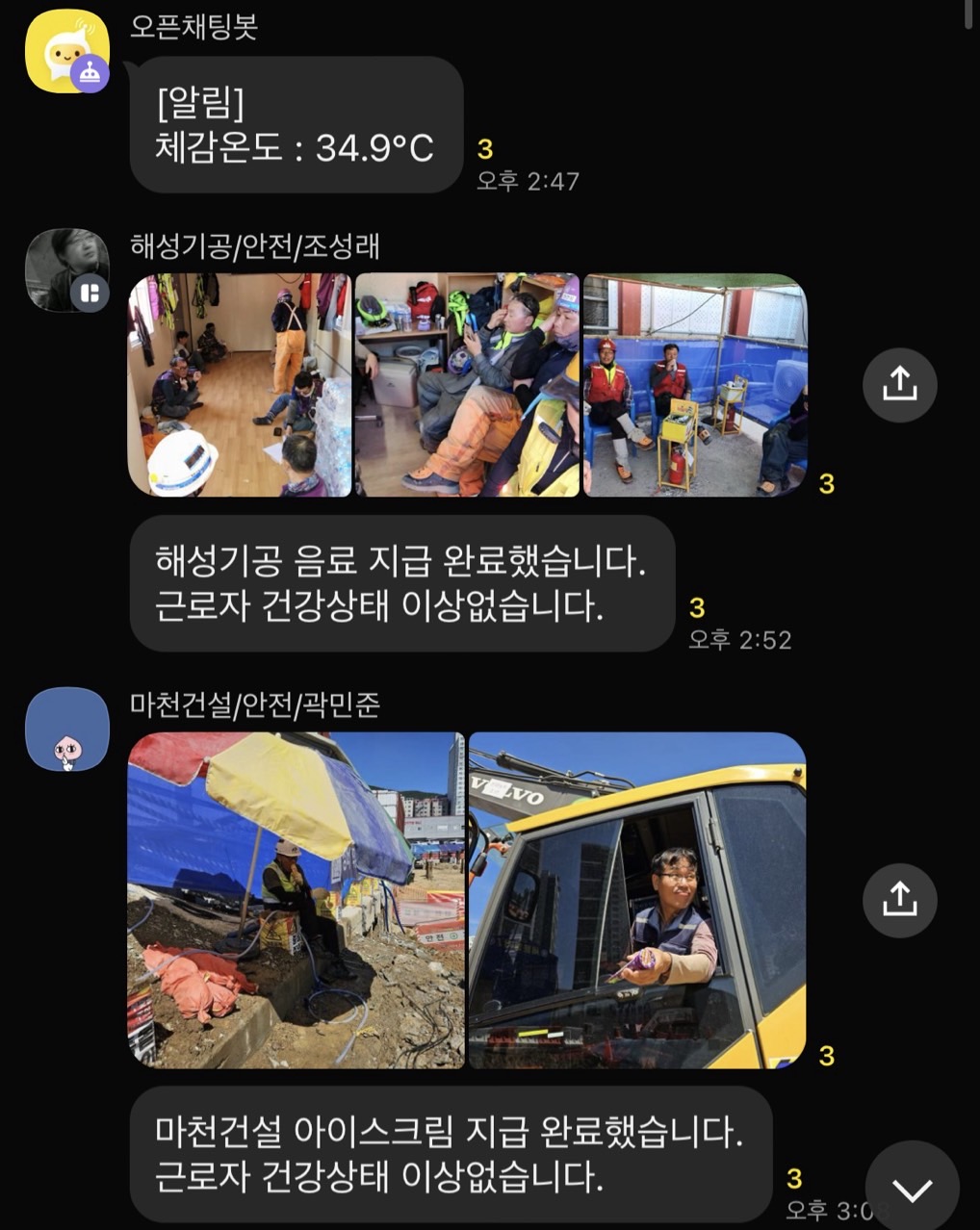Open photo of workers sitting with phones
This screenshot has width=980, height=1230.
[467, 385]
